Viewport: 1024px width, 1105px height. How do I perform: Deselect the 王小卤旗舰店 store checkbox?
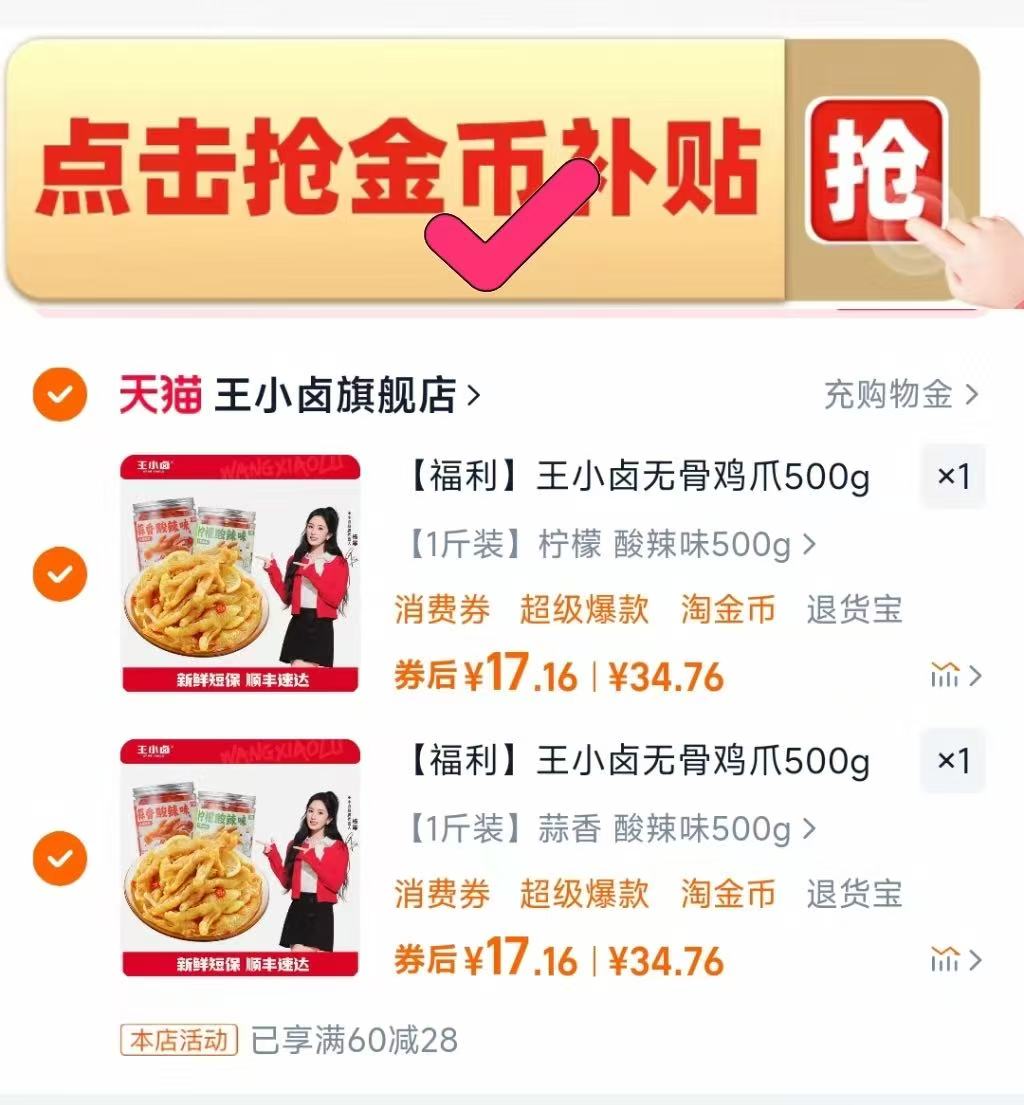click(57, 394)
